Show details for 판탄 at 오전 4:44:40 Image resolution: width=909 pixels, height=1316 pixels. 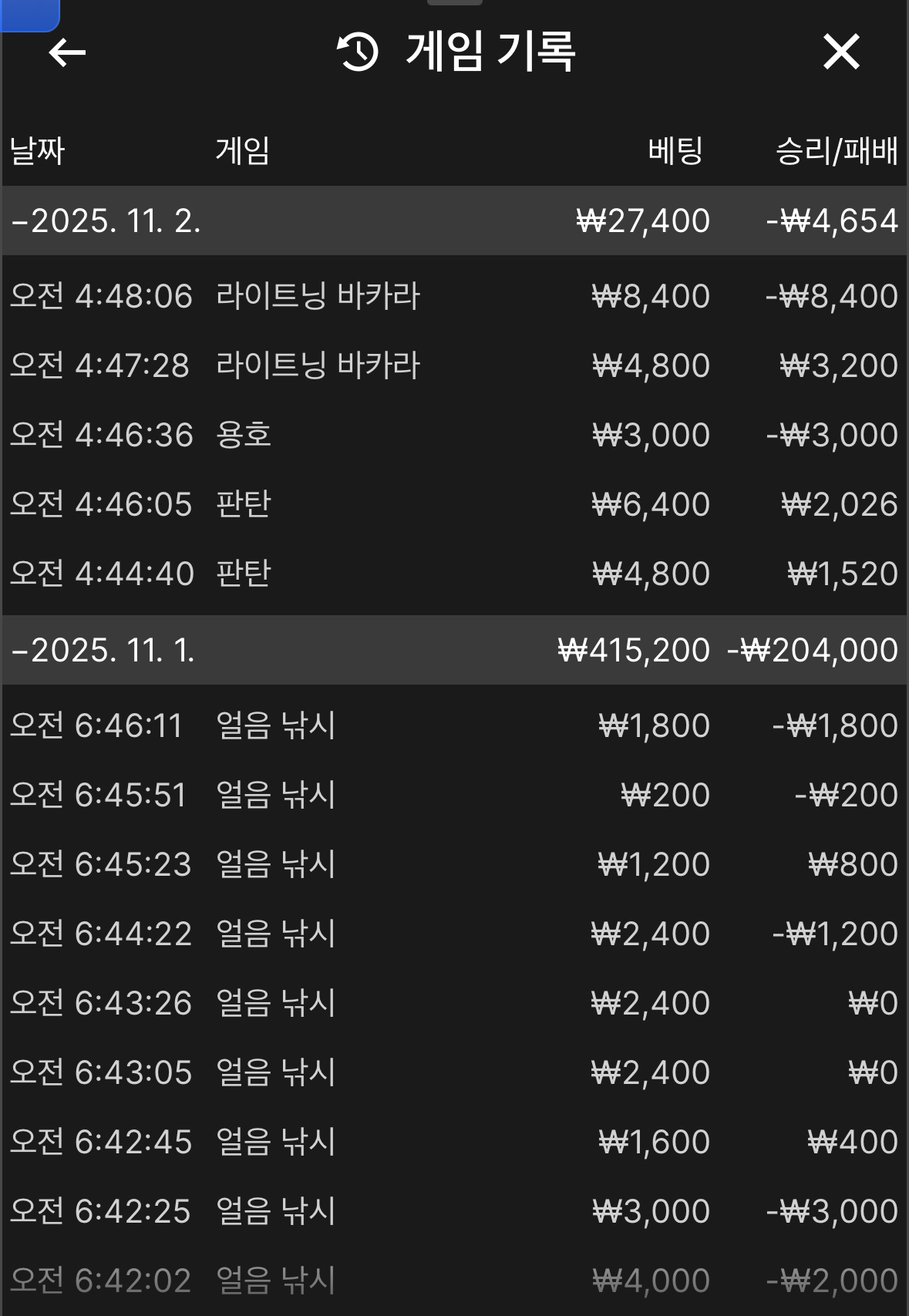454,574
